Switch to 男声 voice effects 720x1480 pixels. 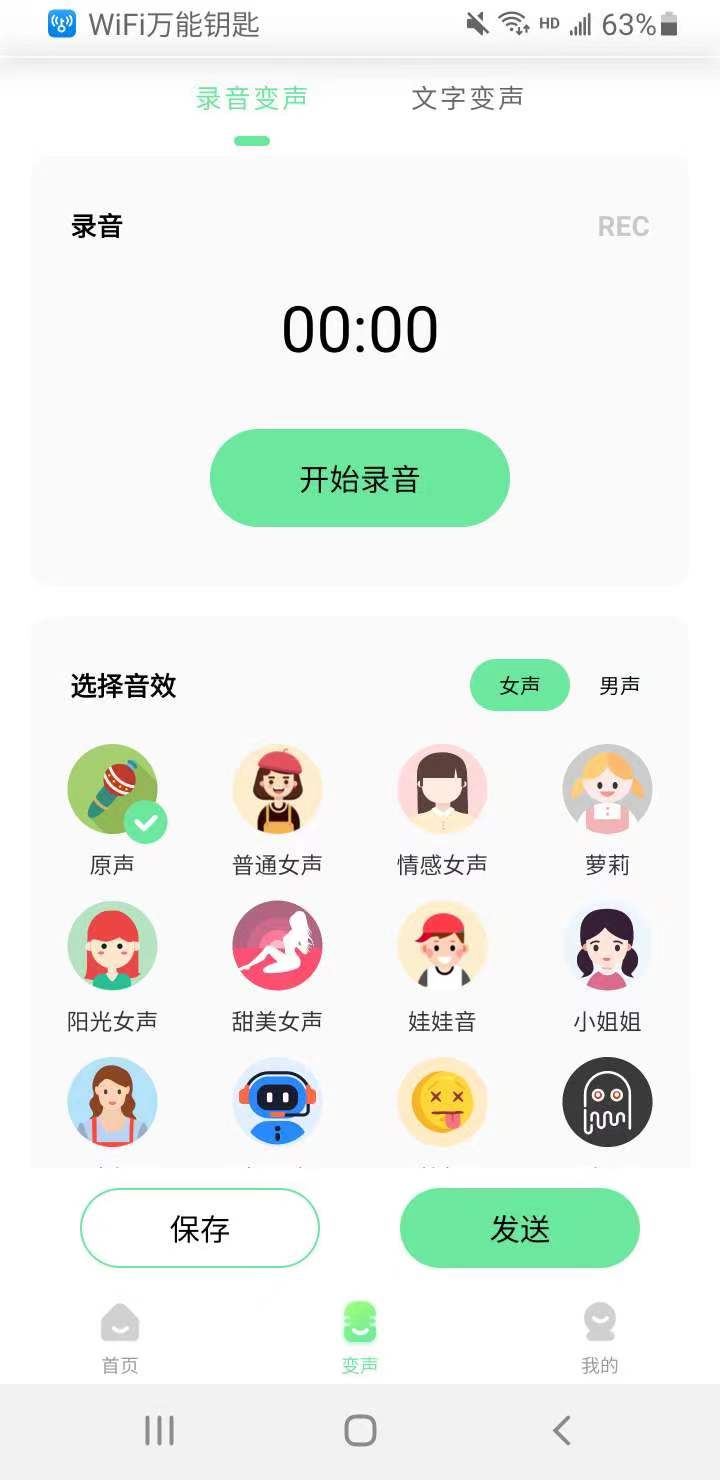click(619, 686)
